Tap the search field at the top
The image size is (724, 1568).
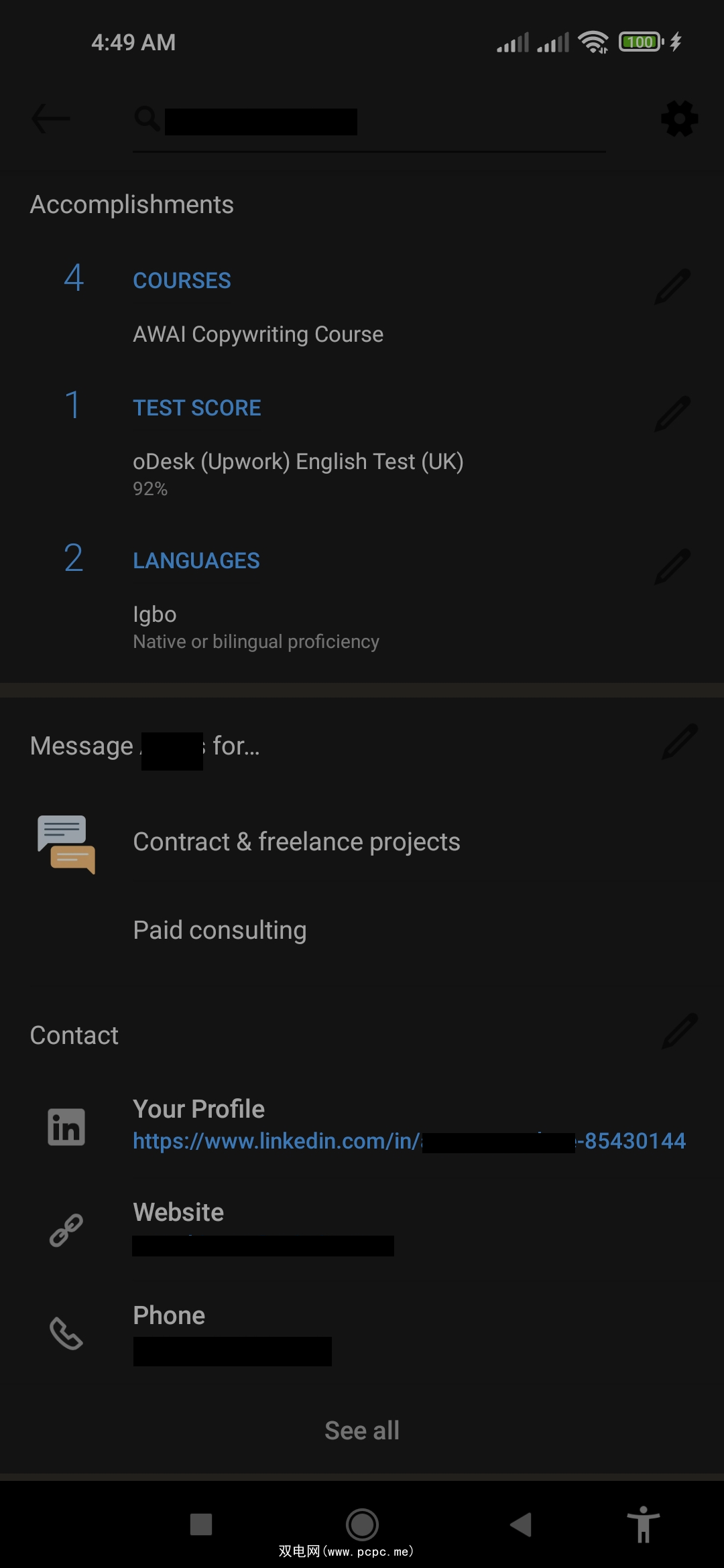click(x=369, y=122)
